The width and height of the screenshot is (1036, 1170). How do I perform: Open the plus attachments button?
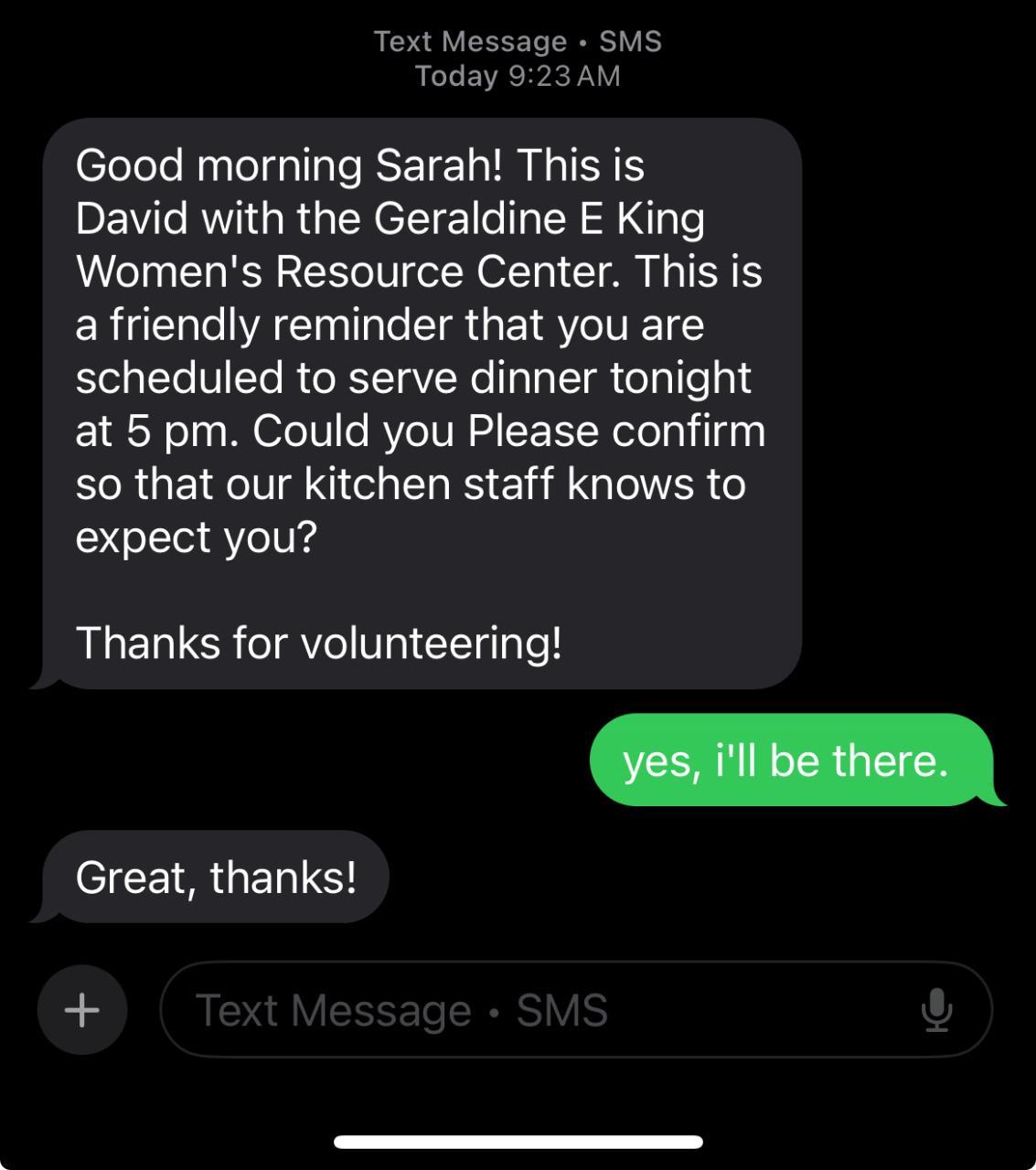82,1010
